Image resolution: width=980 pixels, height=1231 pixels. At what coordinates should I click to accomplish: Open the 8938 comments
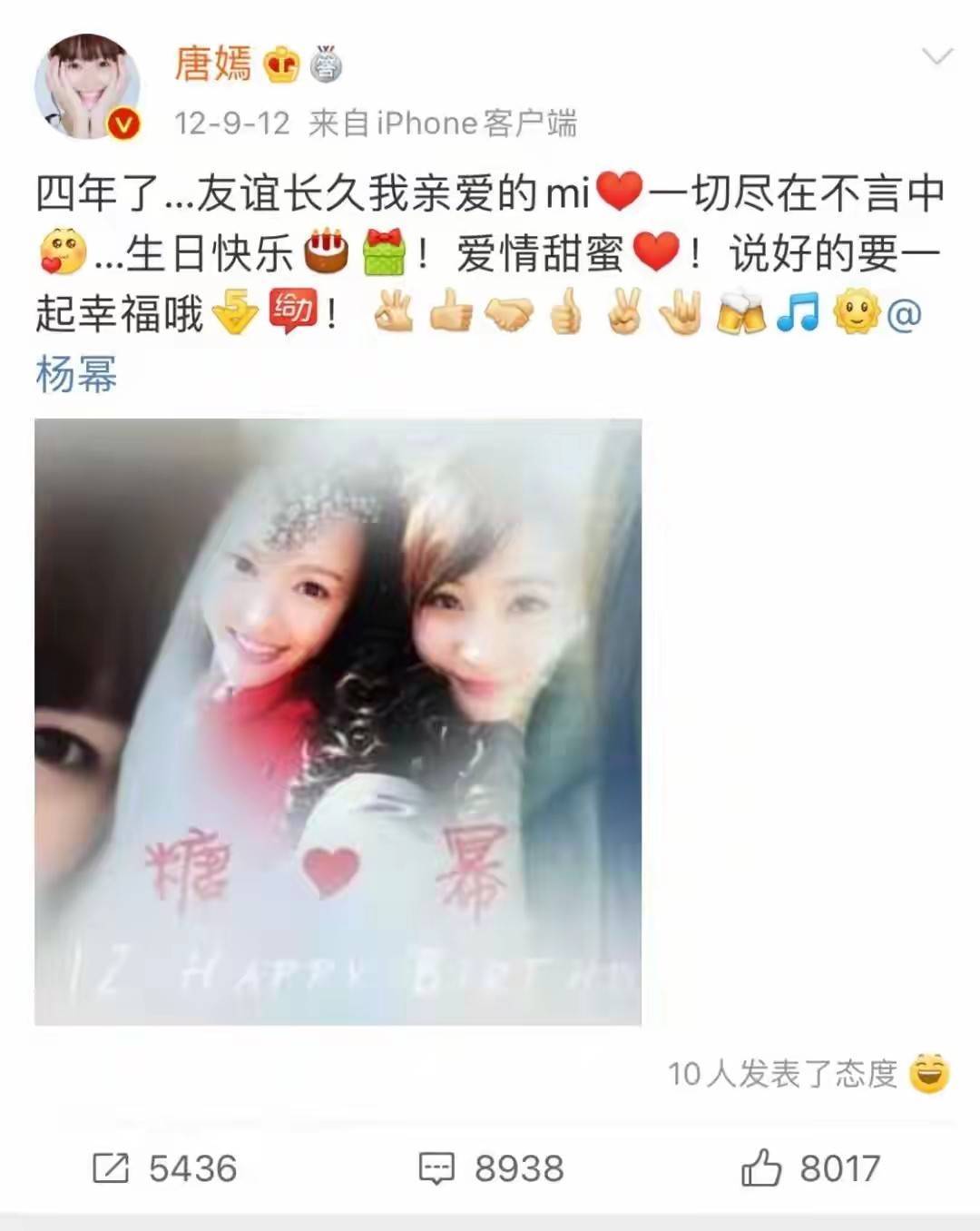(491, 1168)
